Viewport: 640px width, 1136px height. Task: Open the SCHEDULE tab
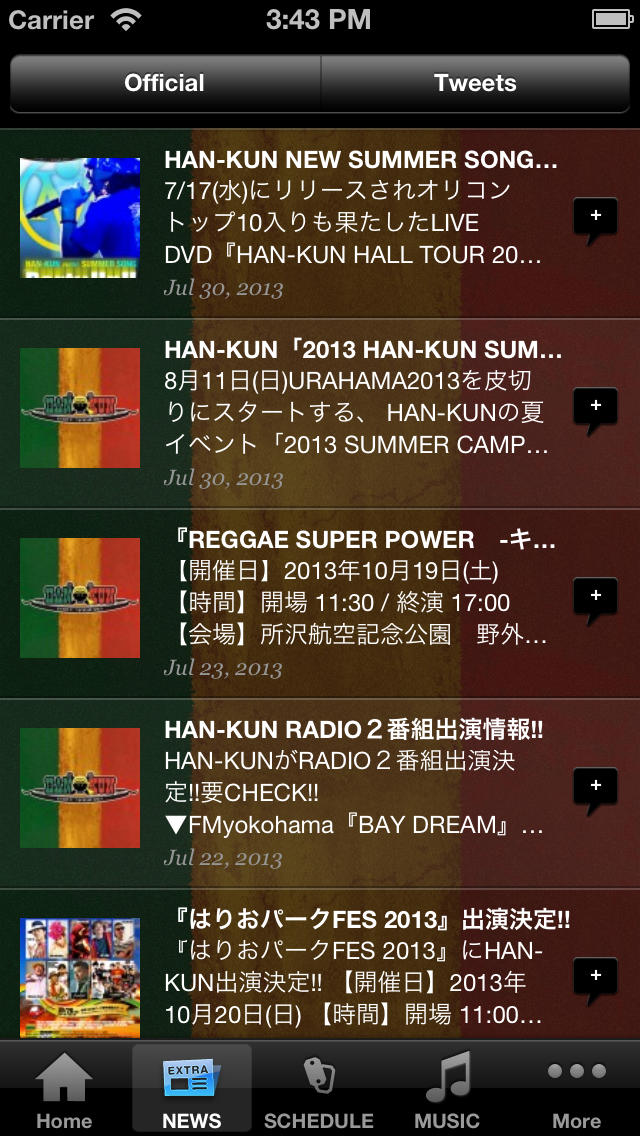[319, 1092]
